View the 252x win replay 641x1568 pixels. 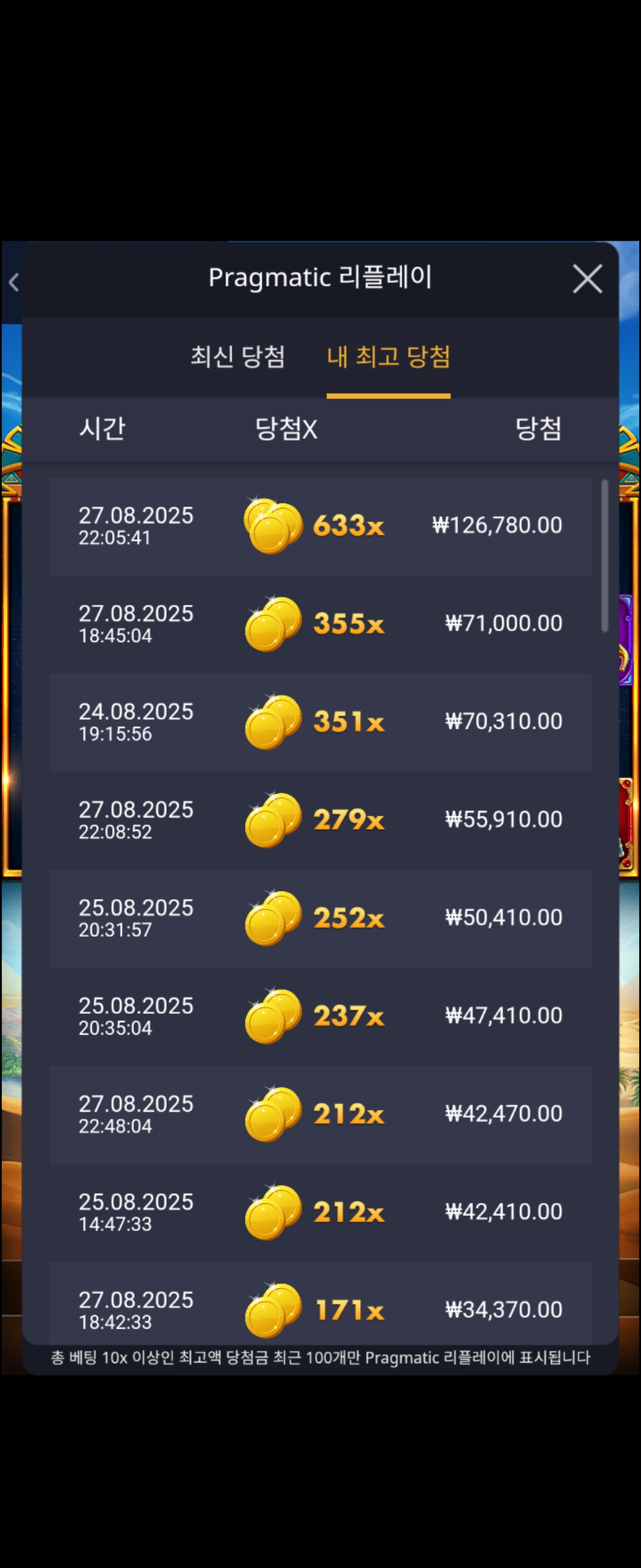coord(320,918)
